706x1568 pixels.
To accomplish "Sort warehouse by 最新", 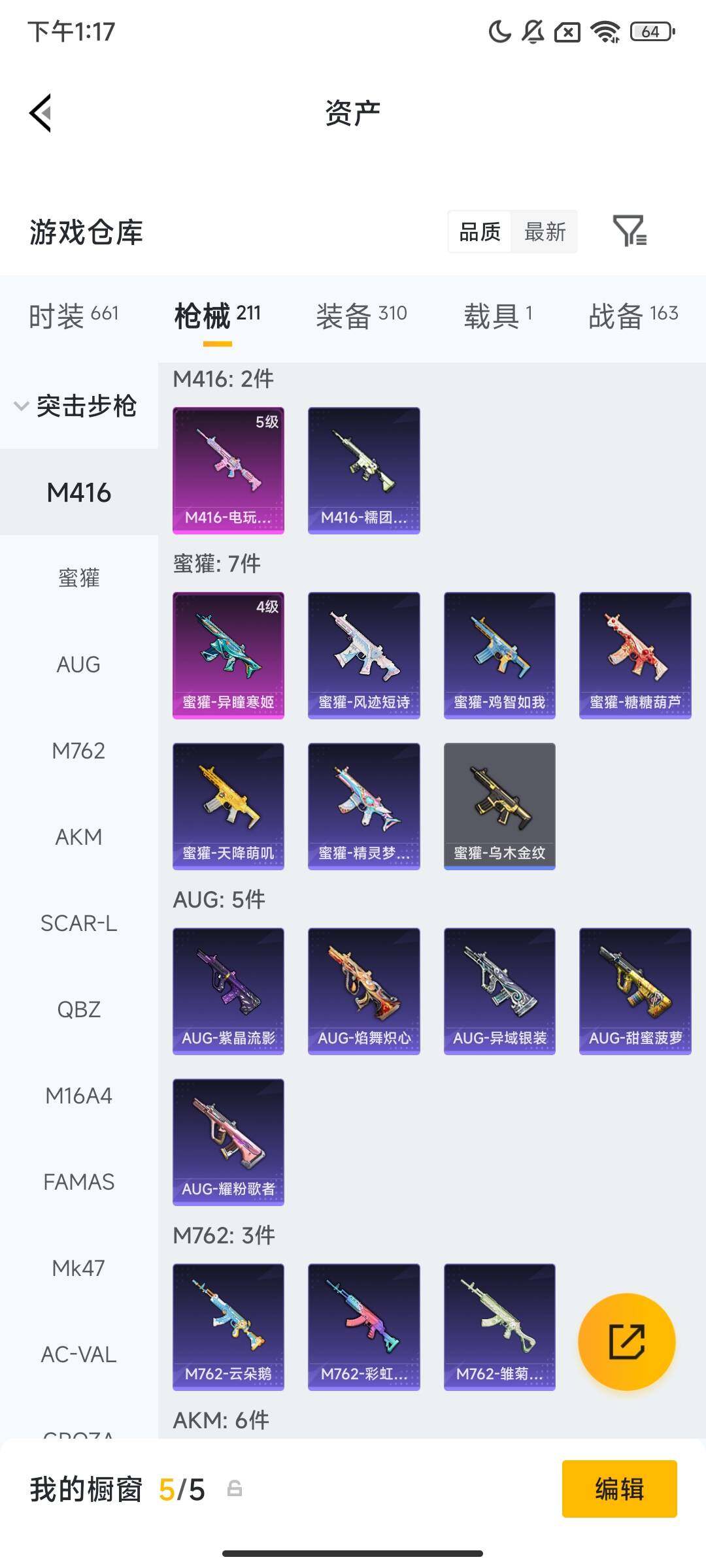I will [545, 232].
